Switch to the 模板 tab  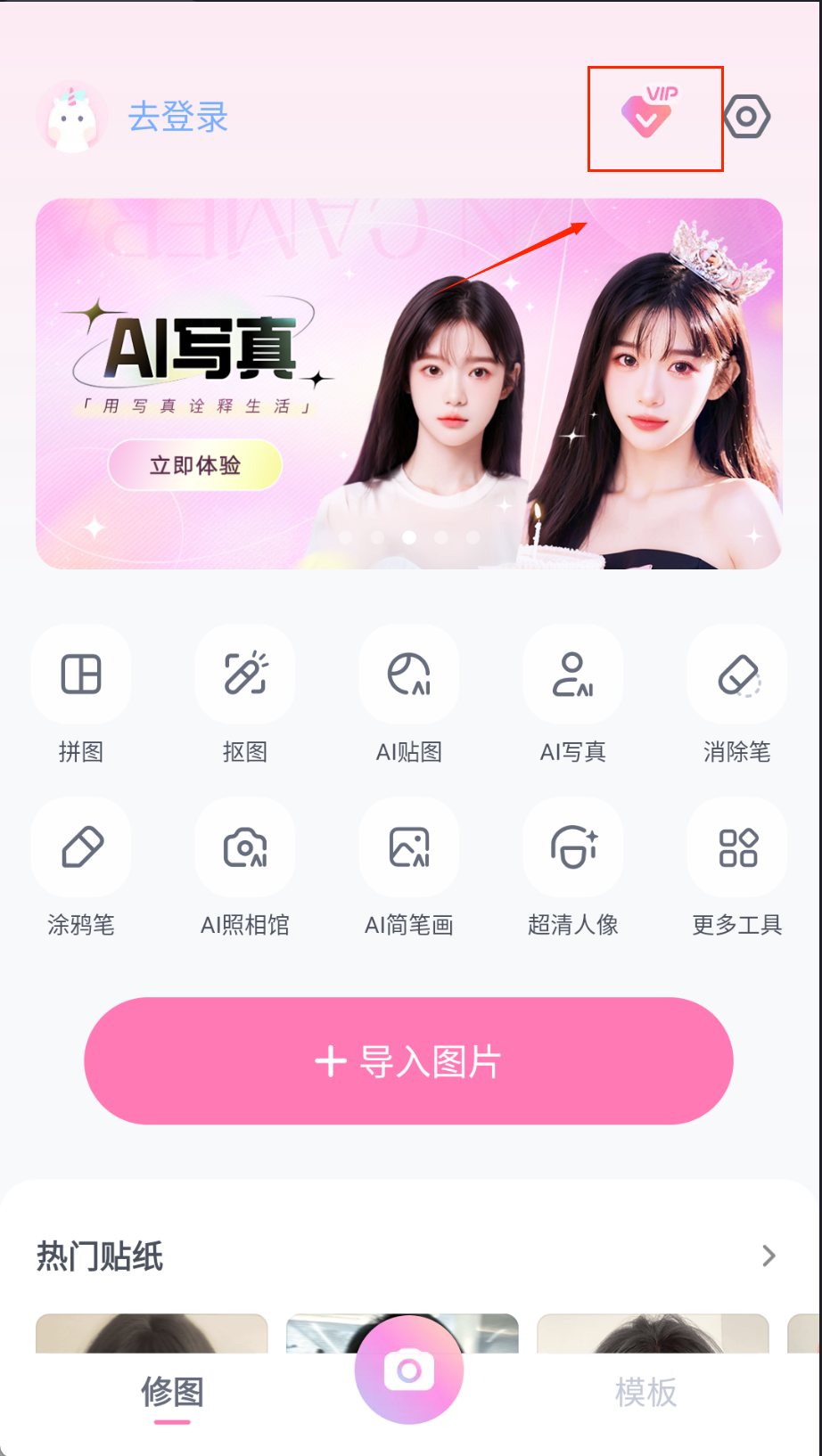645,1391
